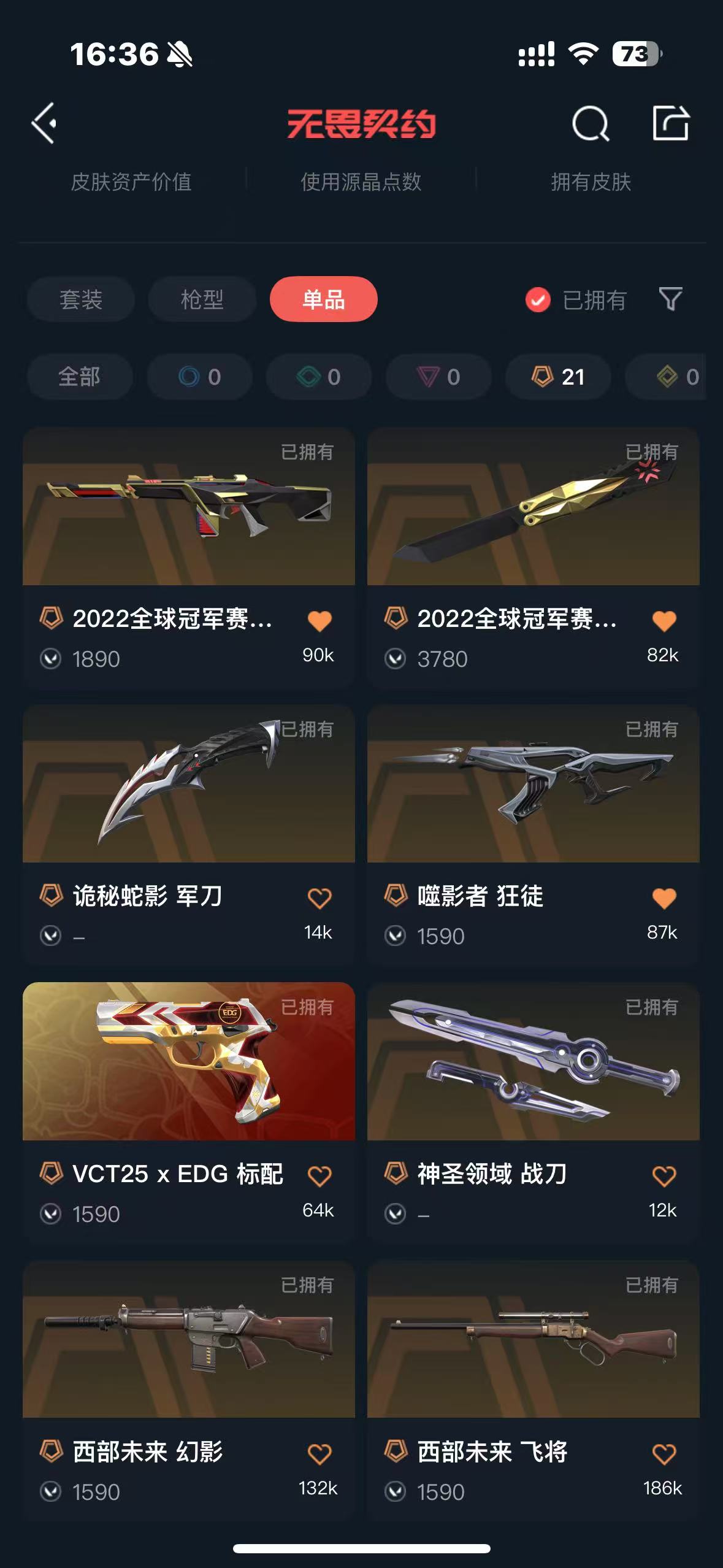Go back using the arrow icon
The width and height of the screenshot is (723, 1568).
pos(45,123)
